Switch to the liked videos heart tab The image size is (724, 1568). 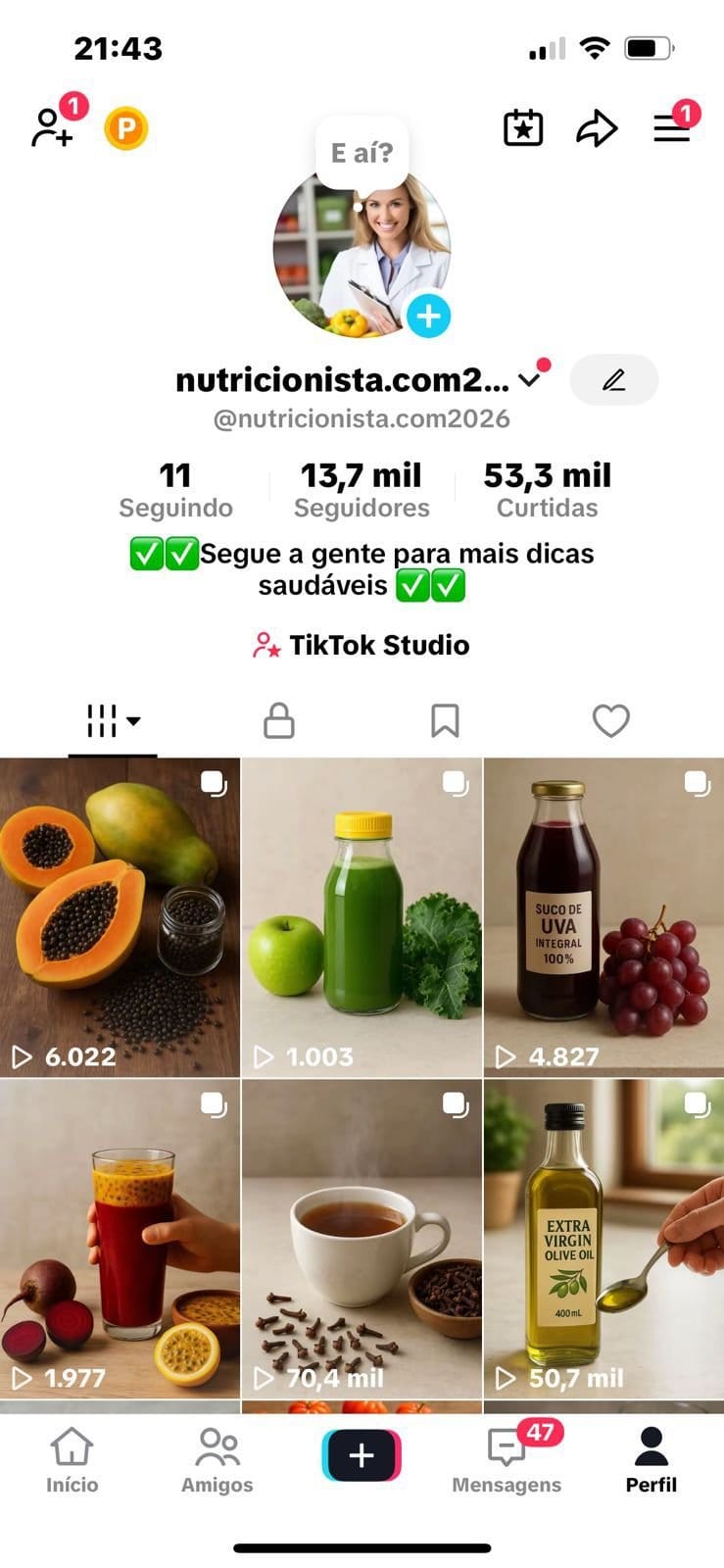pyautogui.click(x=611, y=721)
